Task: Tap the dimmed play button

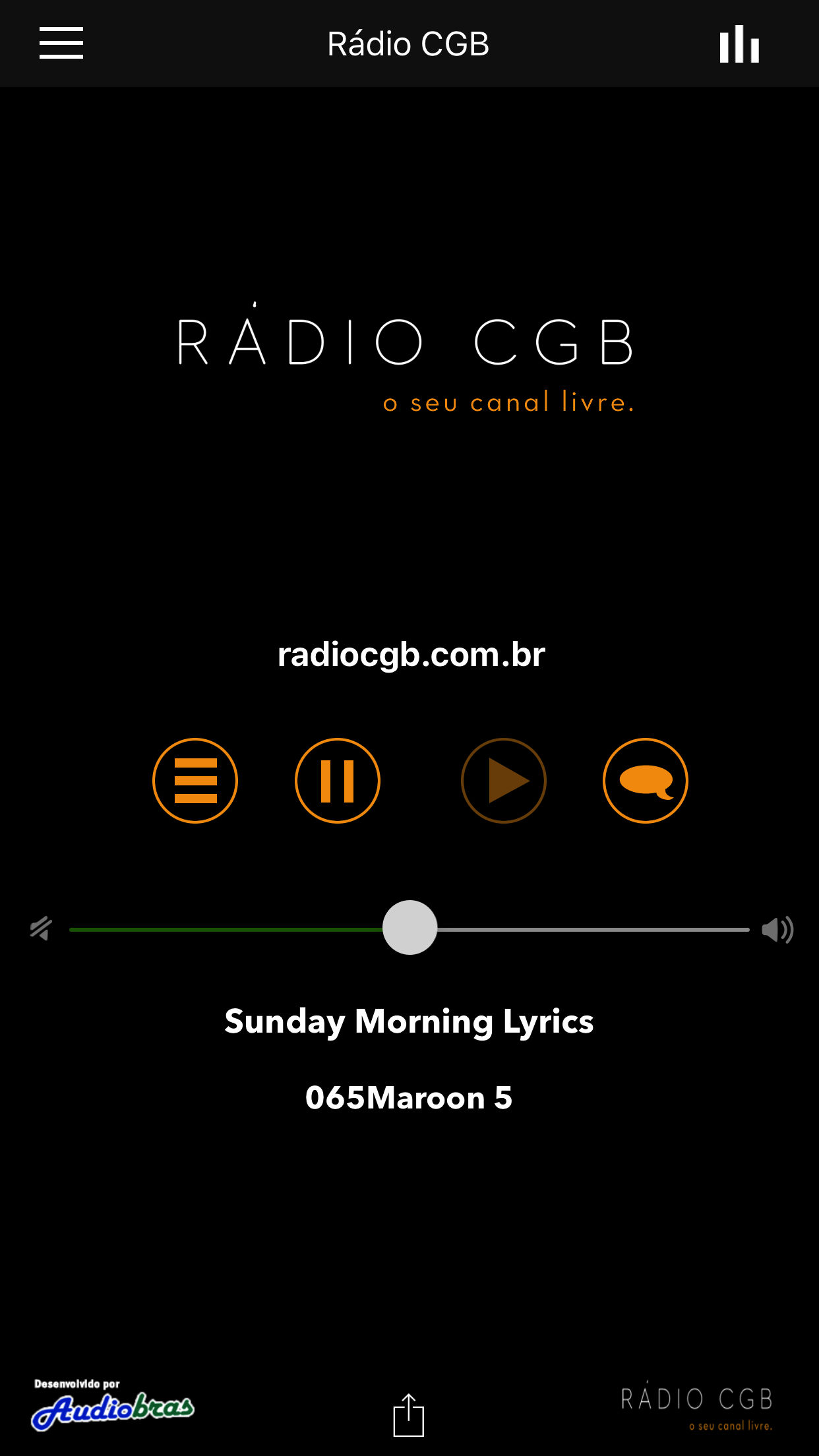Action: (x=504, y=781)
